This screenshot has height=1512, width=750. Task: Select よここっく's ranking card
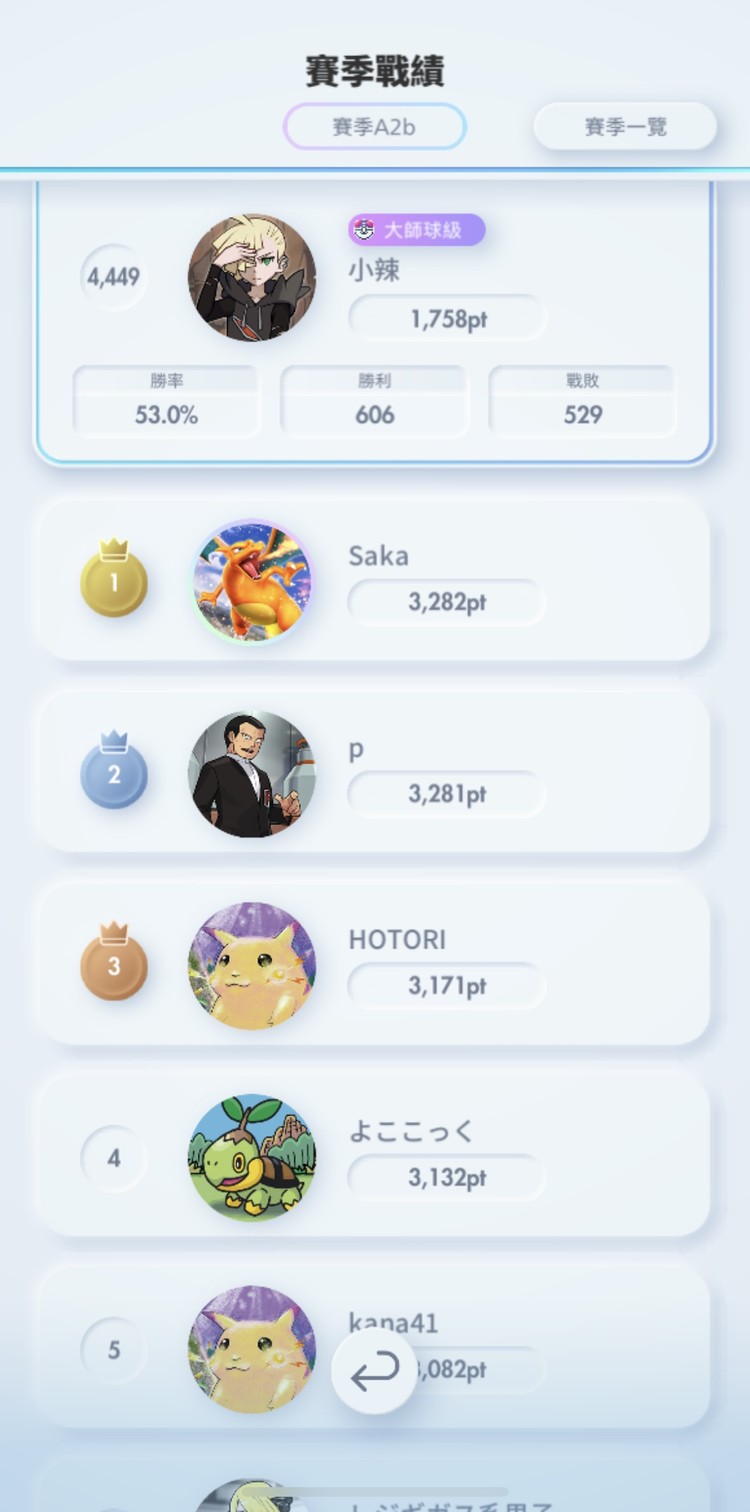374,1156
